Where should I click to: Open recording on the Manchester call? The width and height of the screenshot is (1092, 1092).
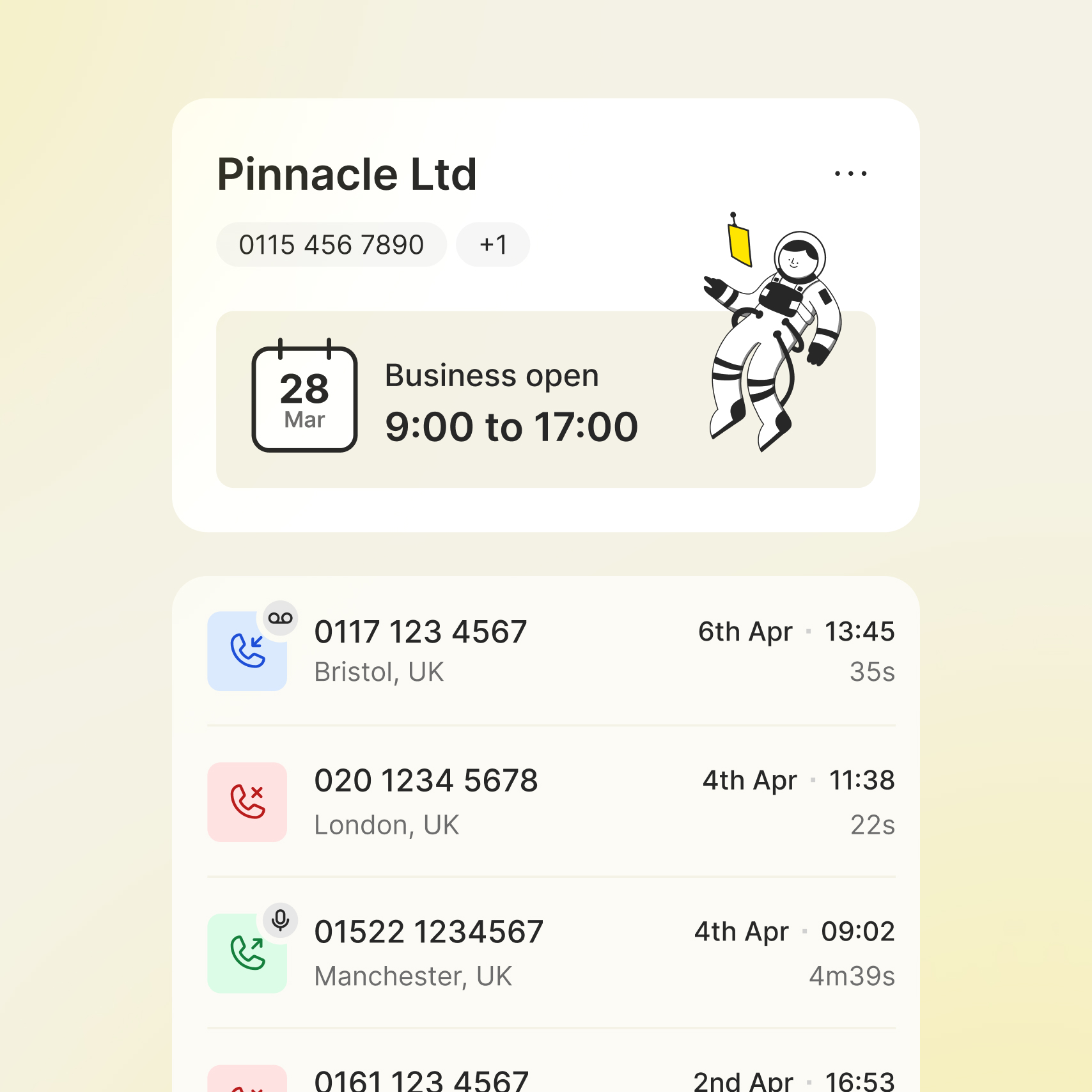(281, 920)
